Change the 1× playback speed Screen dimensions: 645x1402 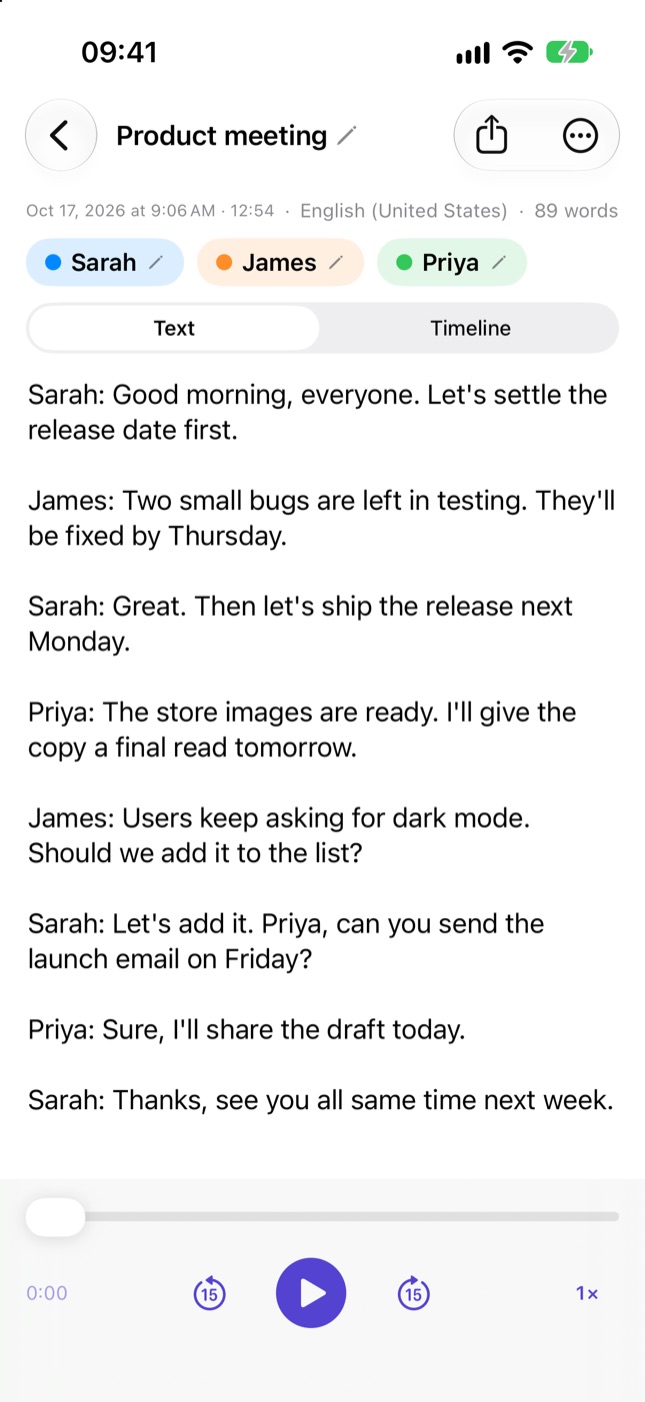587,1293
